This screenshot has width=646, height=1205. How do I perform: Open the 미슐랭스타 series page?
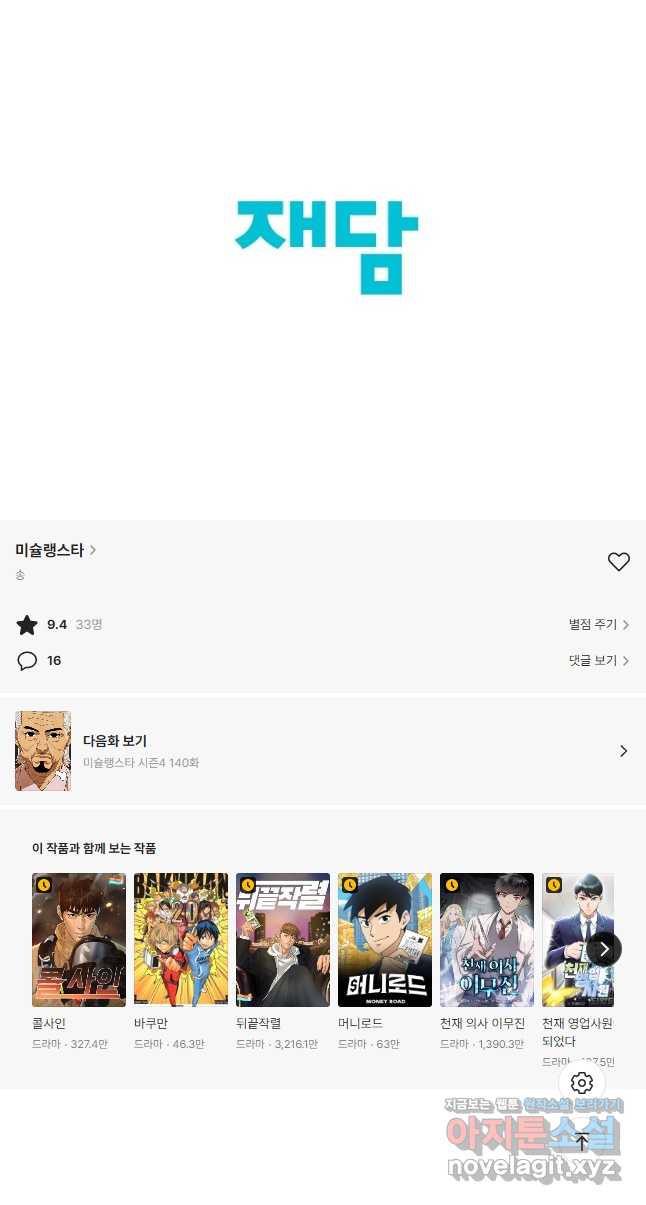[56, 550]
